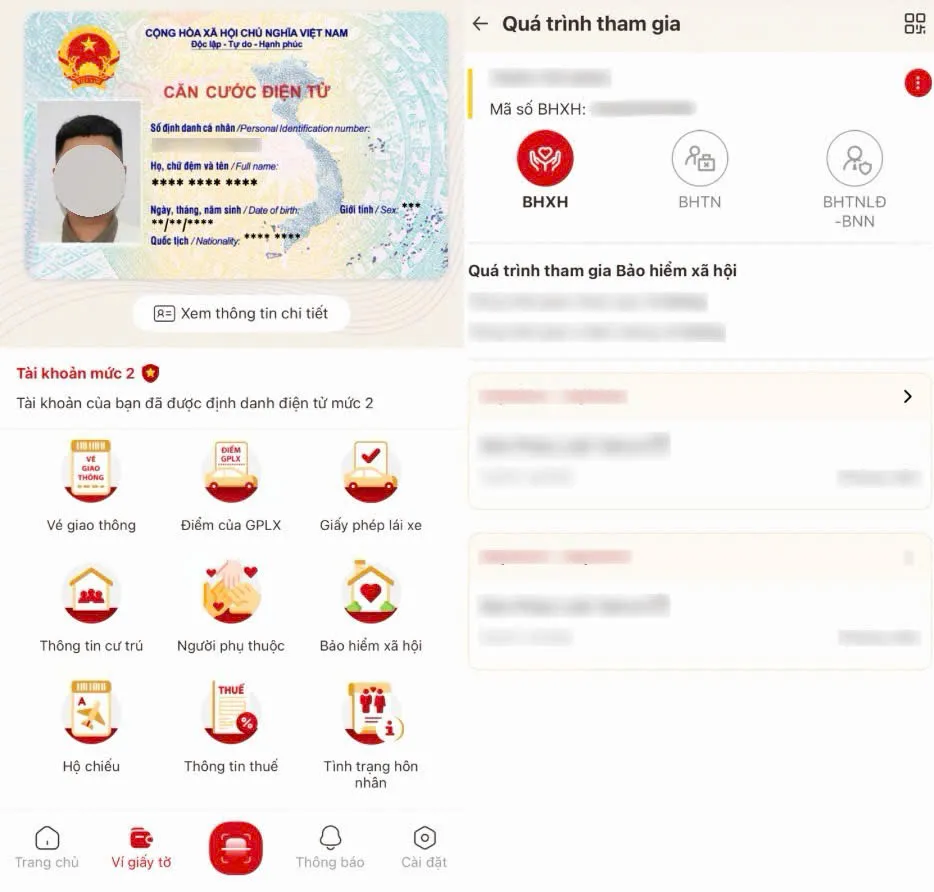Switch to the BHTN tab
This screenshot has width=934, height=892.
tap(700, 170)
